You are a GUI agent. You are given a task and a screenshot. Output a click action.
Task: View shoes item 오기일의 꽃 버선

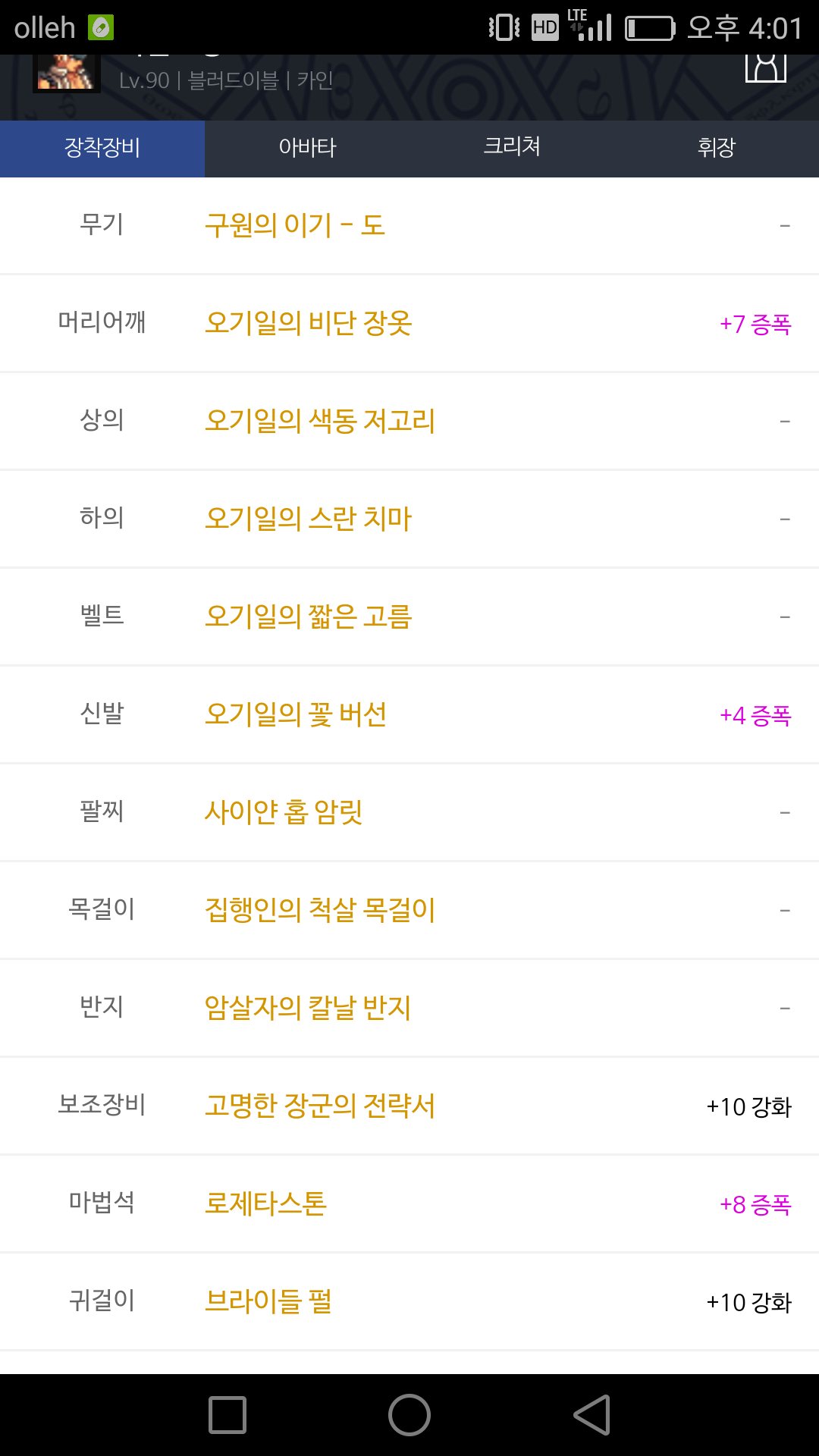pyautogui.click(x=296, y=714)
